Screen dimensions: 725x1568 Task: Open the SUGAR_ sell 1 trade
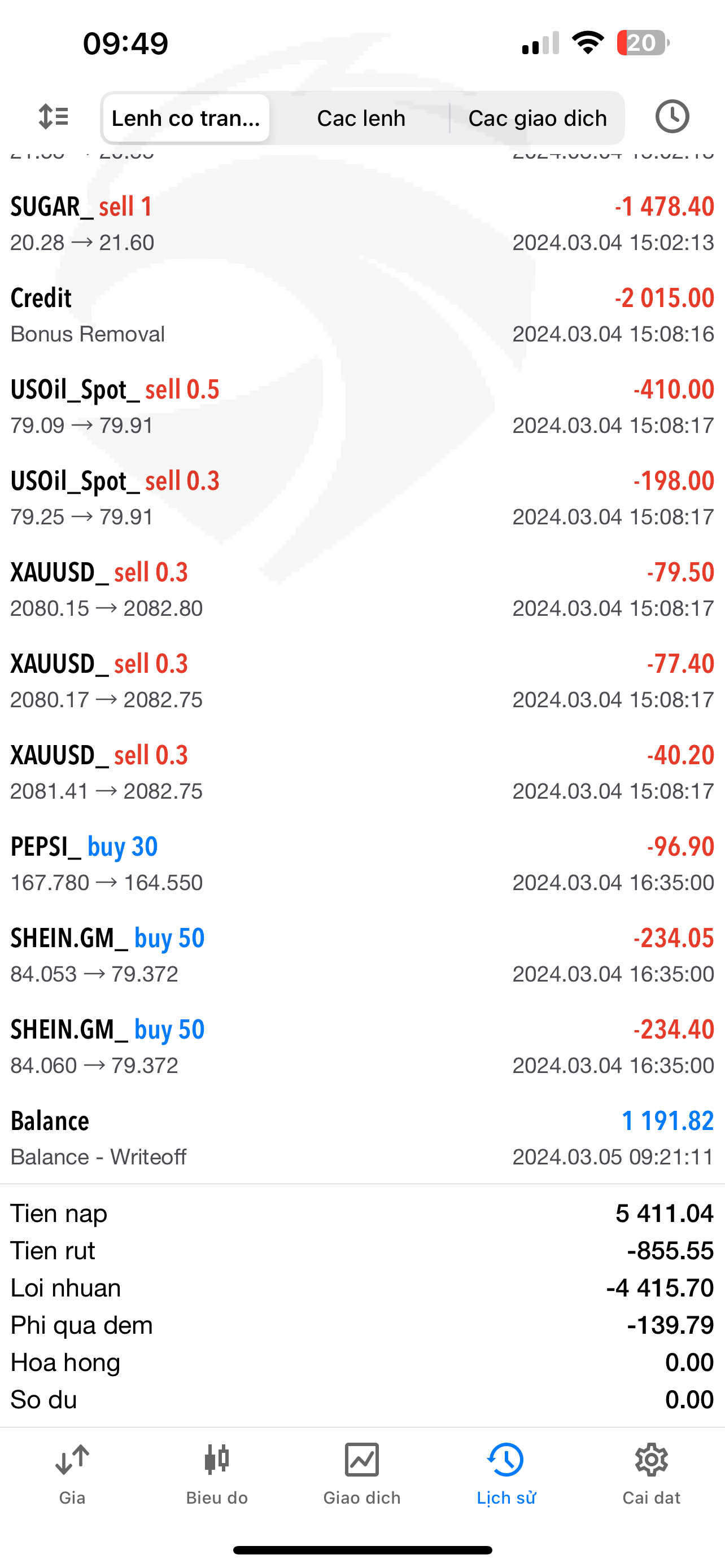tap(362, 224)
